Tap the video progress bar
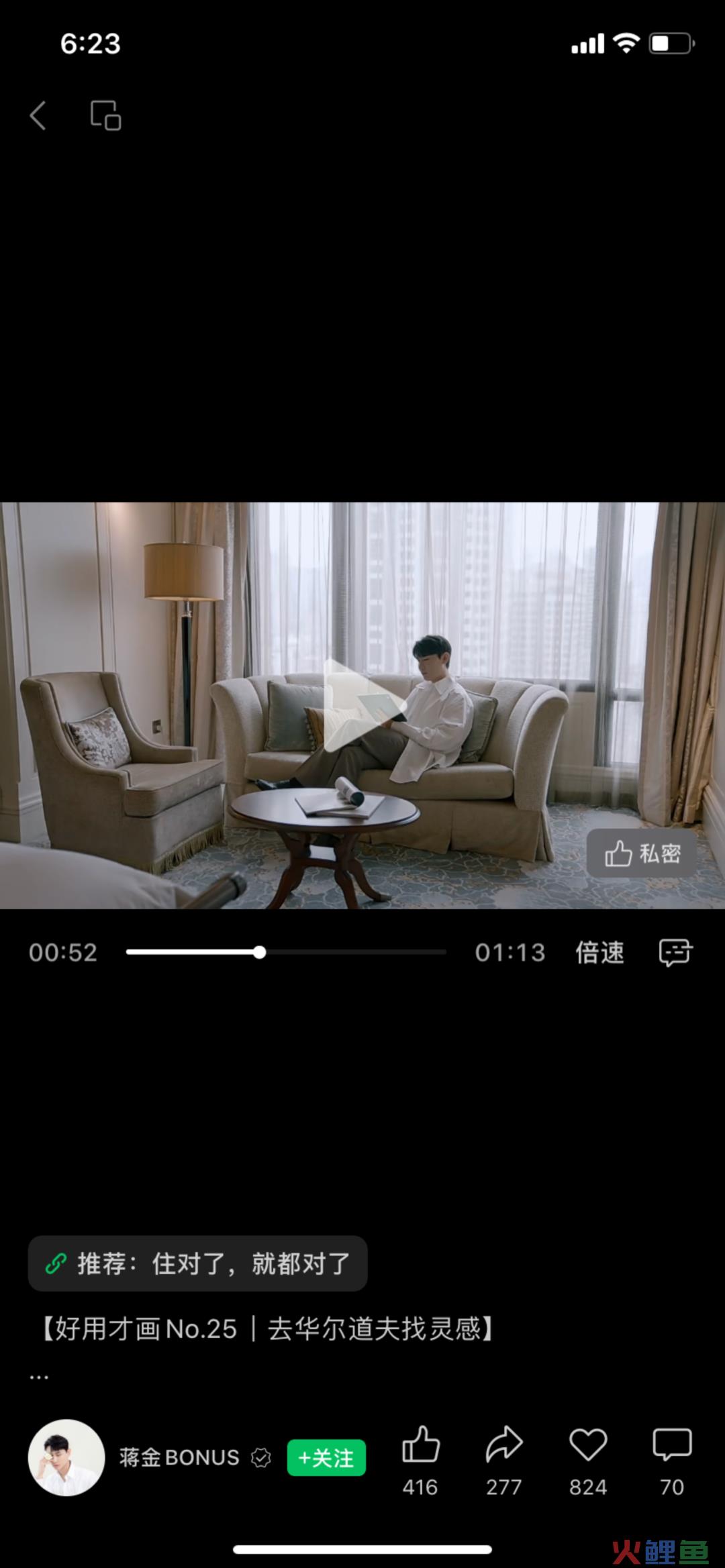Screen dimensions: 725x1568 coord(285,952)
